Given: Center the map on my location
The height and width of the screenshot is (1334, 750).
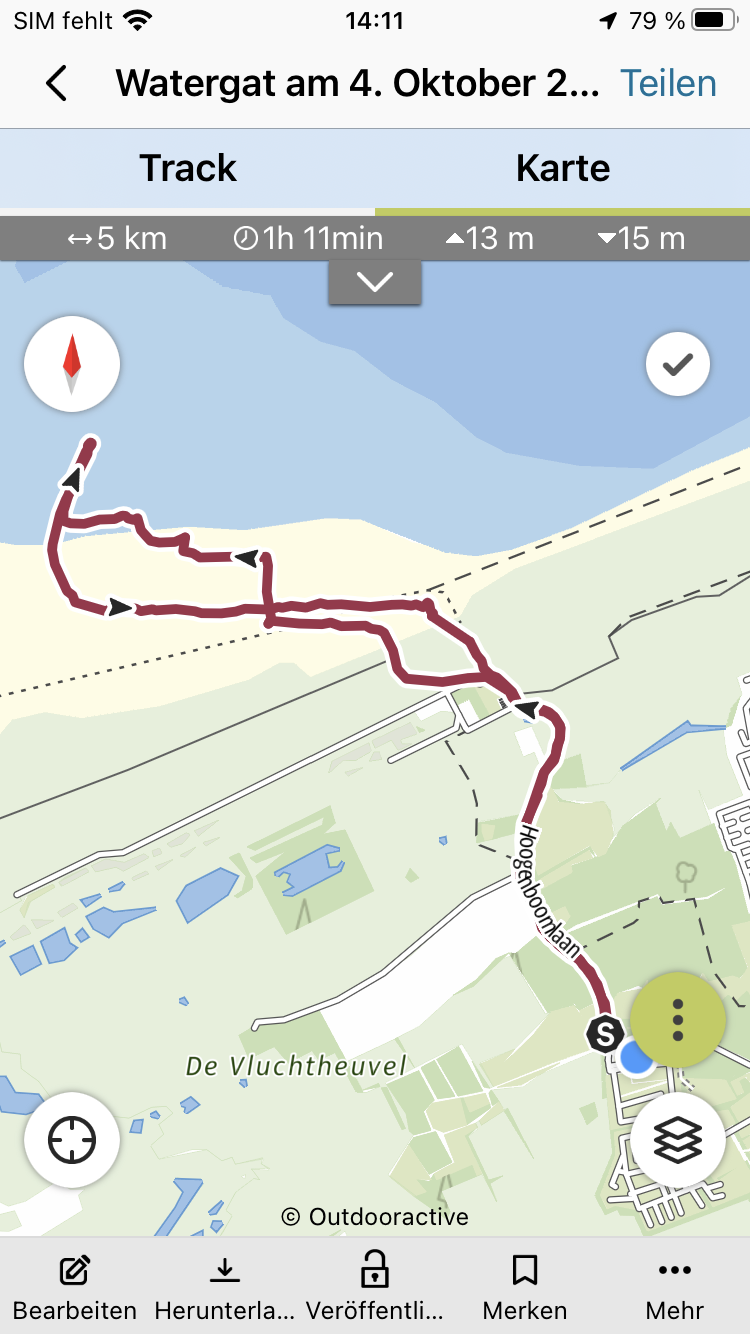Looking at the screenshot, I should pyautogui.click(x=72, y=1140).
